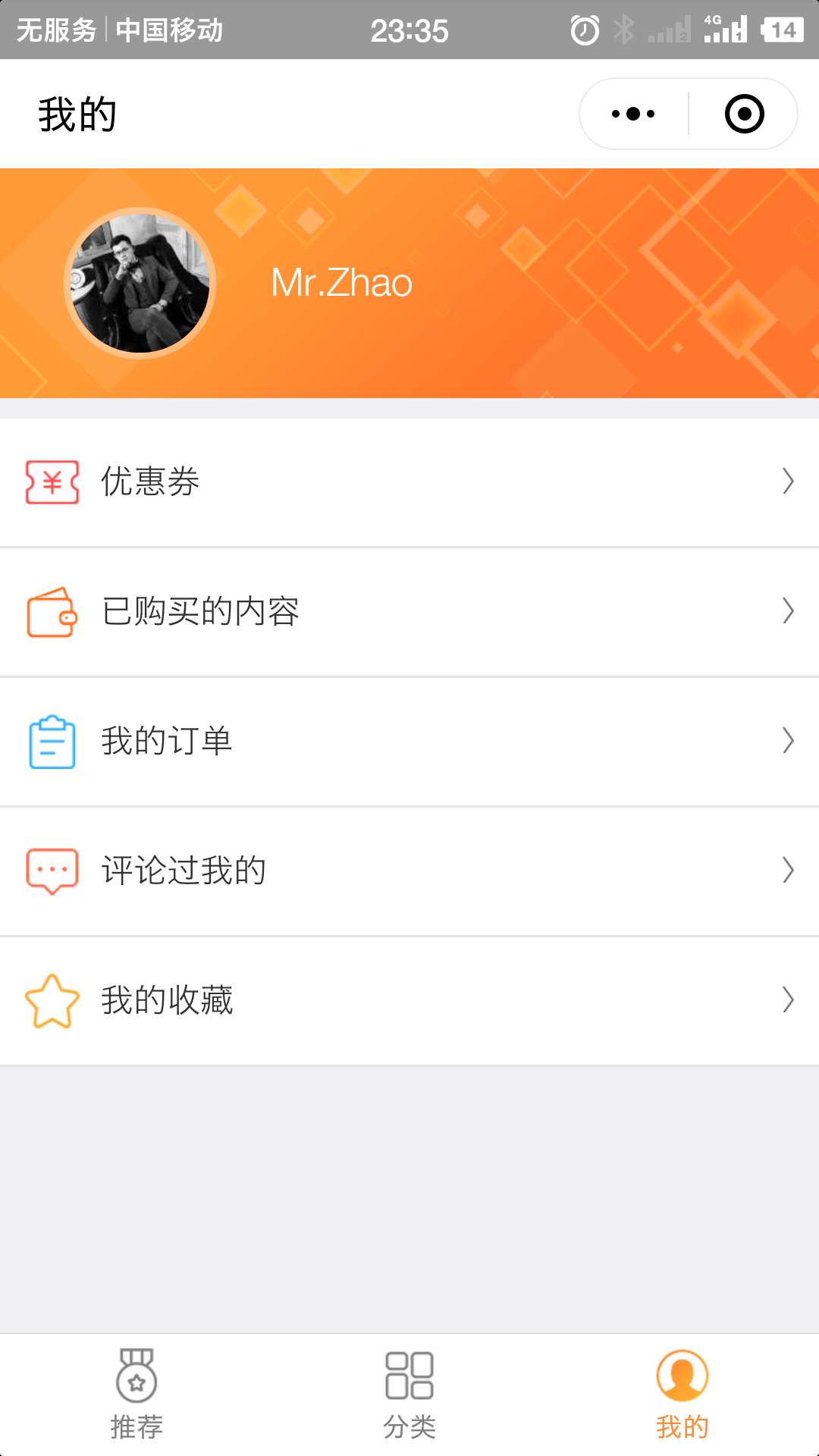Image resolution: width=819 pixels, height=1456 pixels.
Task: Open 优惠券 coupons
Action: tap(409, 482)
